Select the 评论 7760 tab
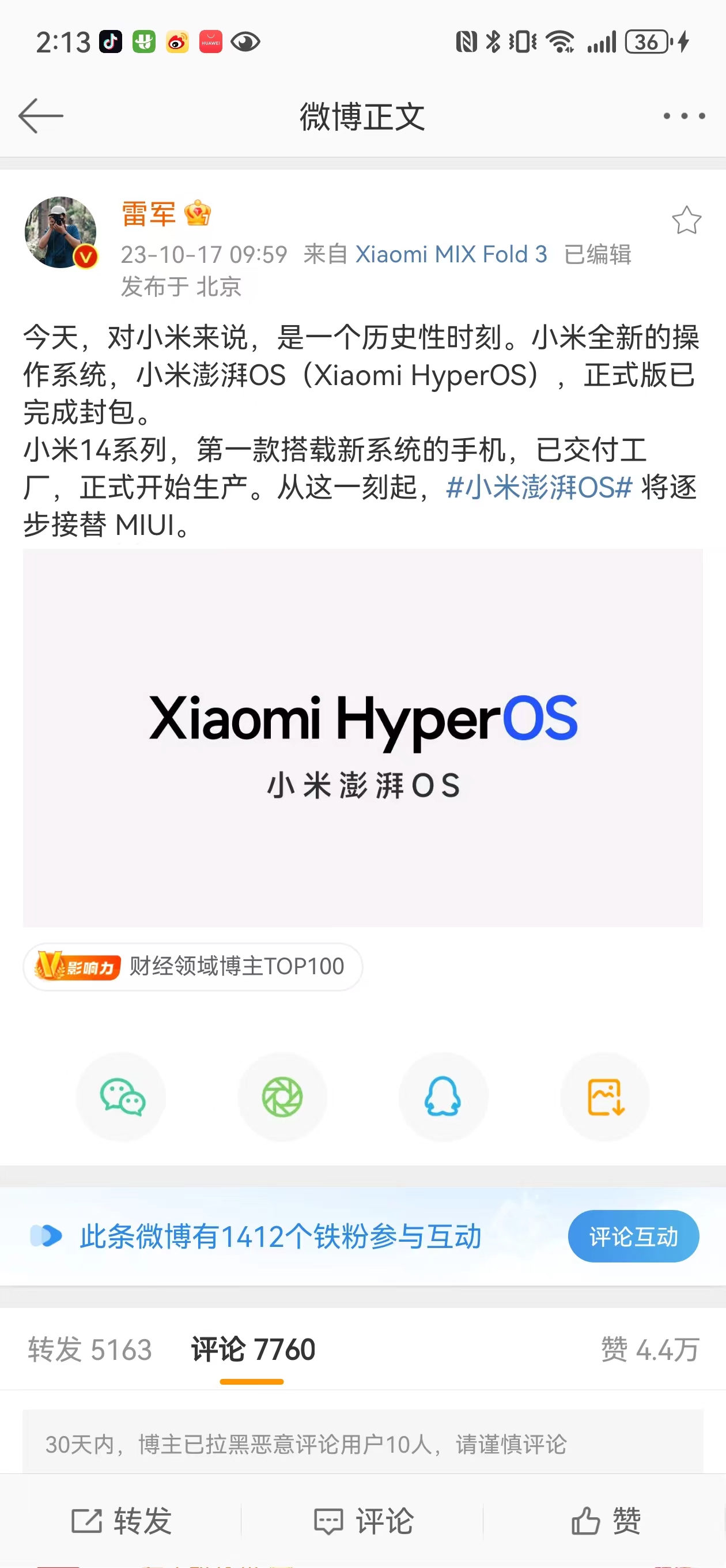The width and height of the screenshot is (726, 1568). tap(253, 1350)
